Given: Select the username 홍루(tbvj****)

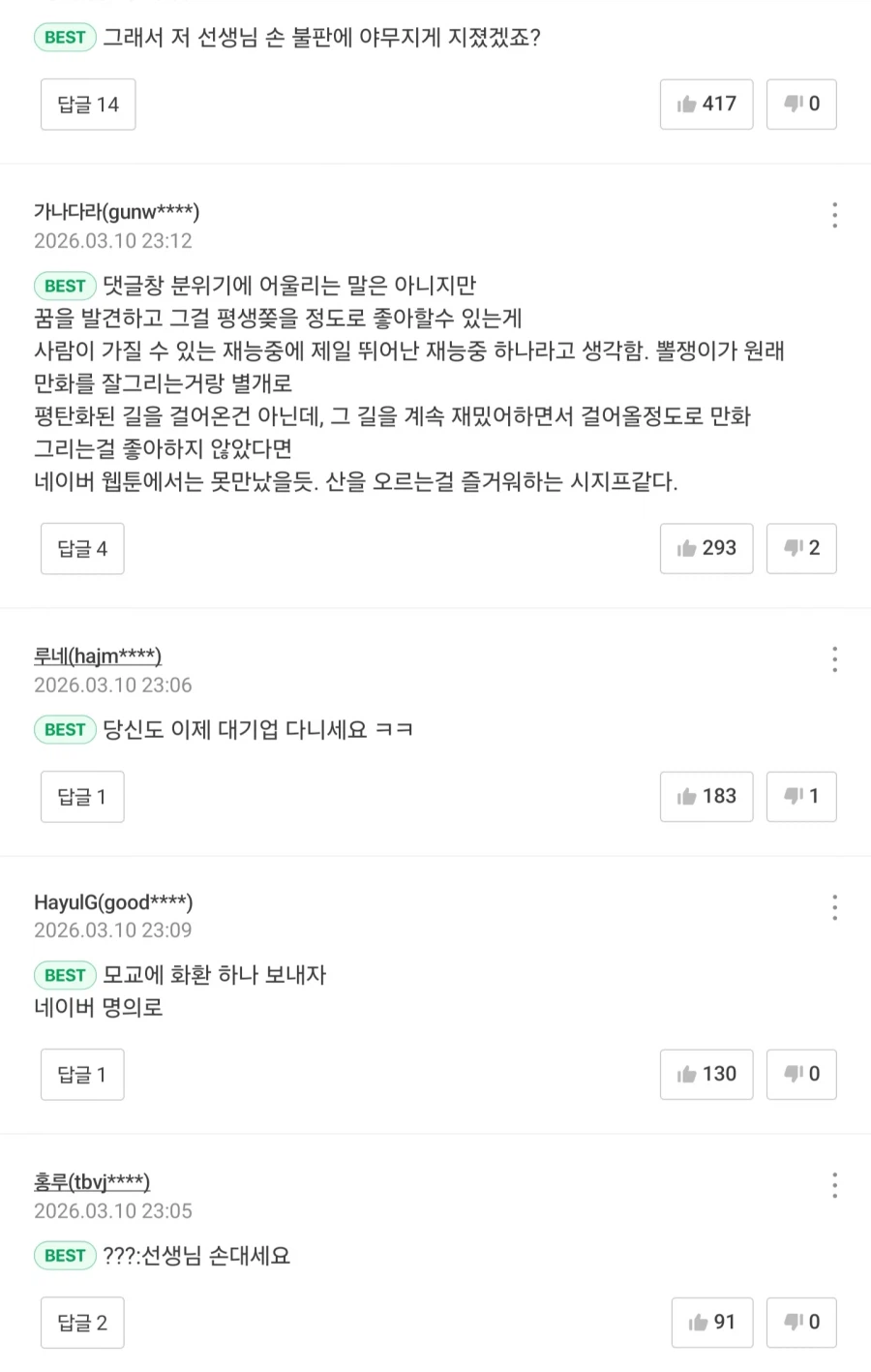Looking at the screenshot, I should pyautogui.click(x=91, y=1181).
